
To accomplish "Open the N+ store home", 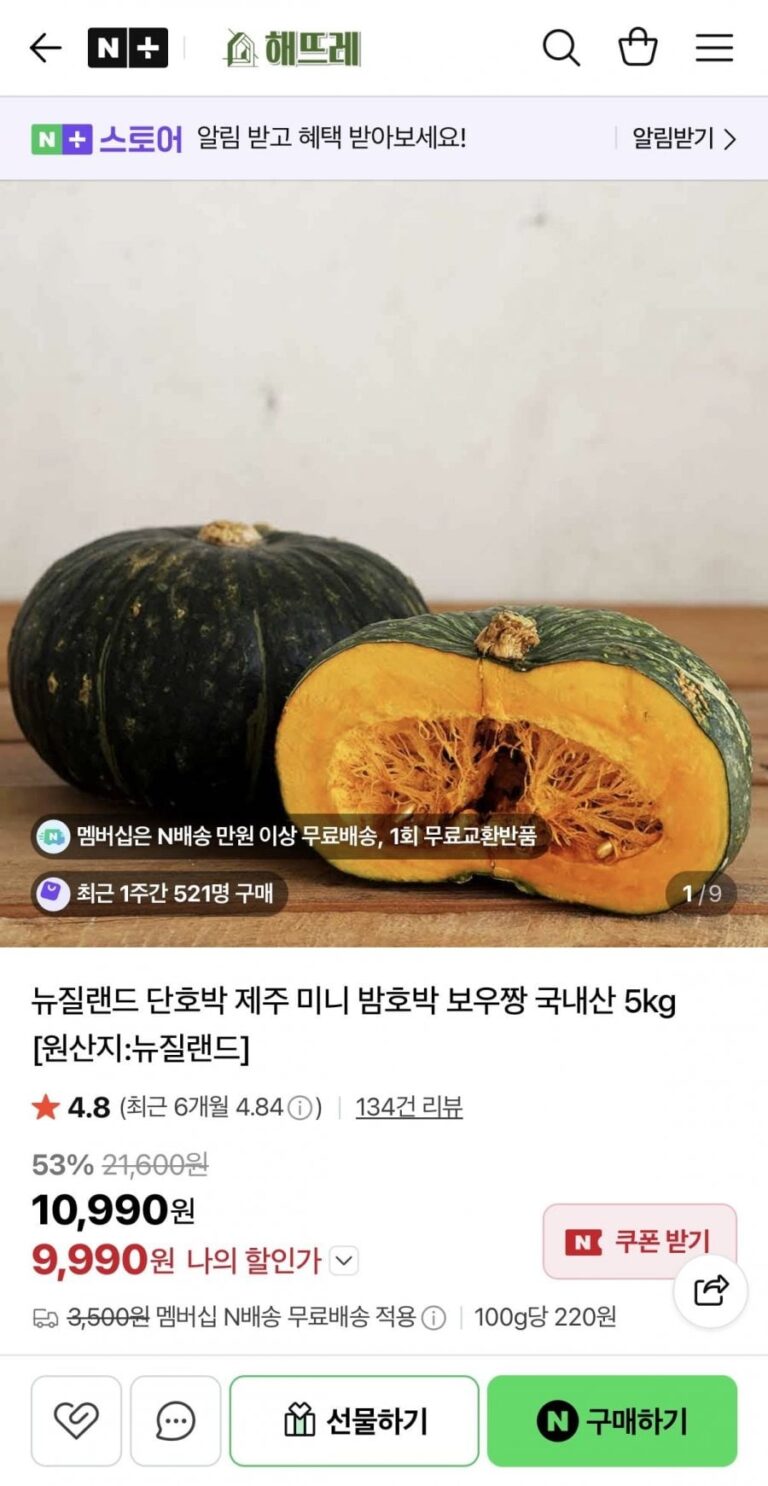I will (128, 48).
